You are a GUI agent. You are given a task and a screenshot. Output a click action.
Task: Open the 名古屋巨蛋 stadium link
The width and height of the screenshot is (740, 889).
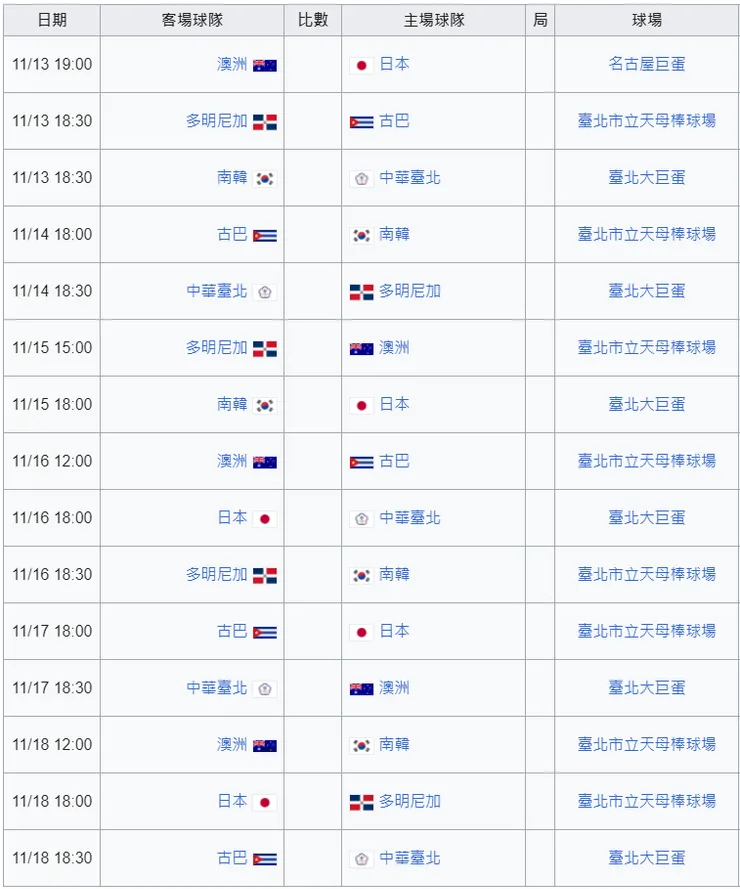coord(646,64)
